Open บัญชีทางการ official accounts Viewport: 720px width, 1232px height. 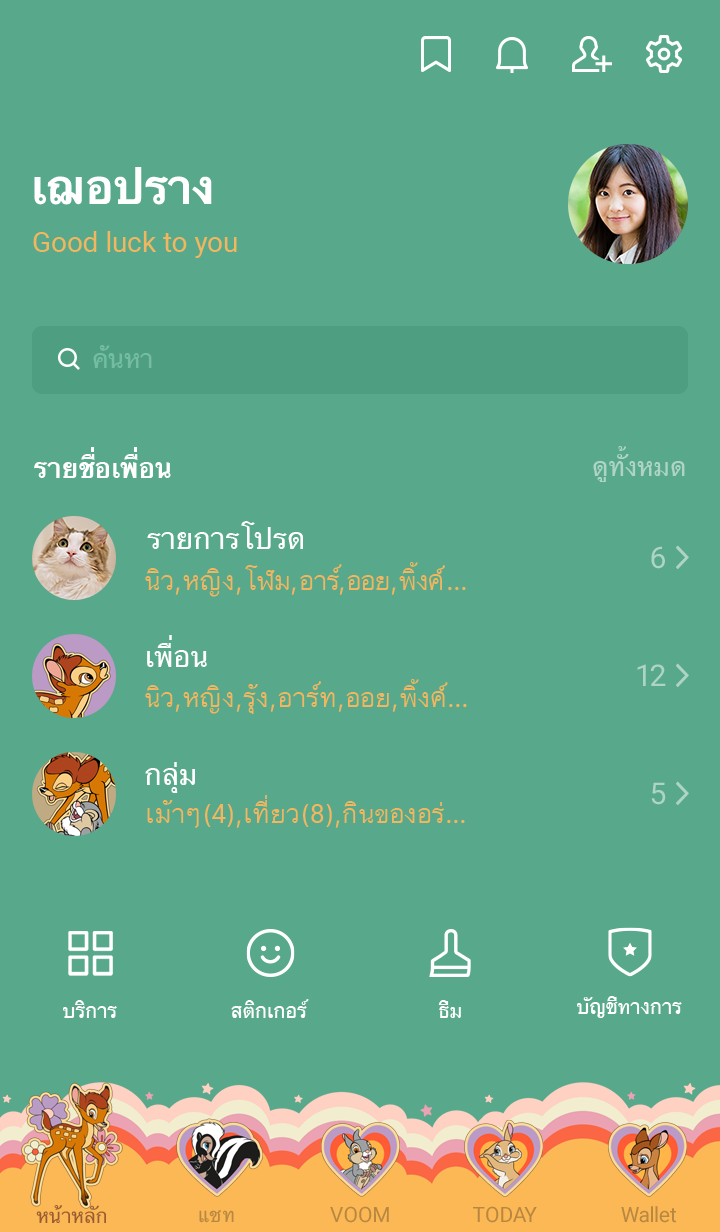point(630,973)
